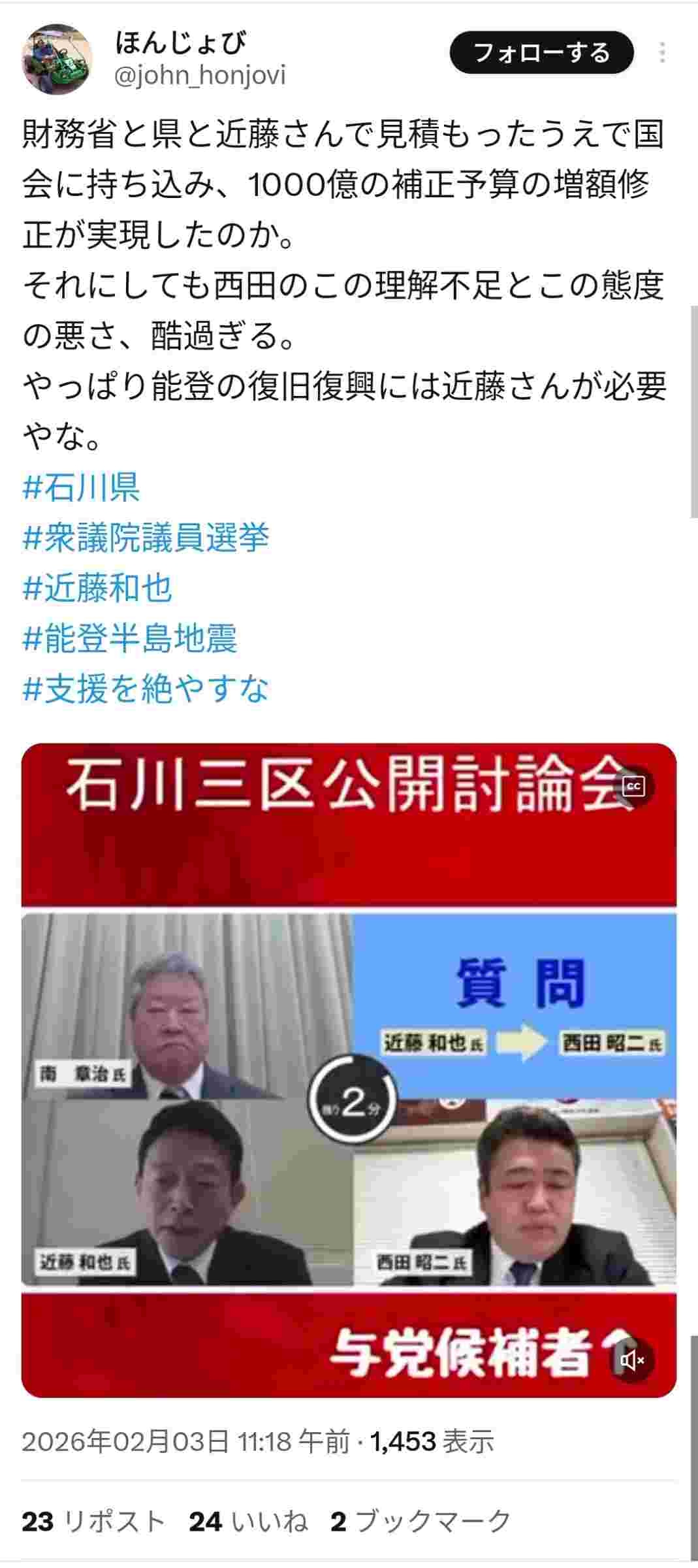Screen dimensions: 698x1568
Task: Toggle closed captions on the video
Action: (633, 786)
